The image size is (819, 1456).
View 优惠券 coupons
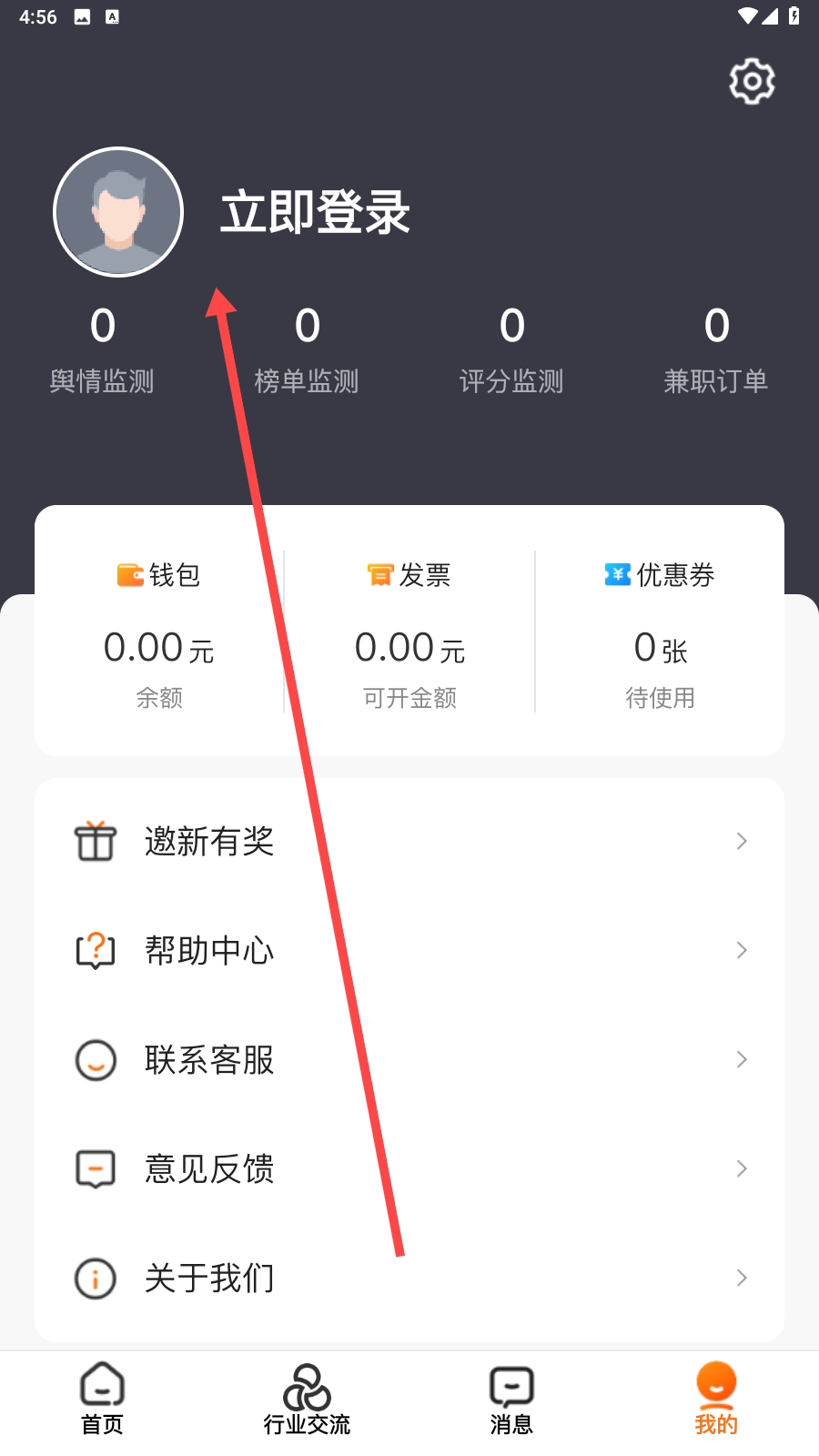(x=660, y=633)
